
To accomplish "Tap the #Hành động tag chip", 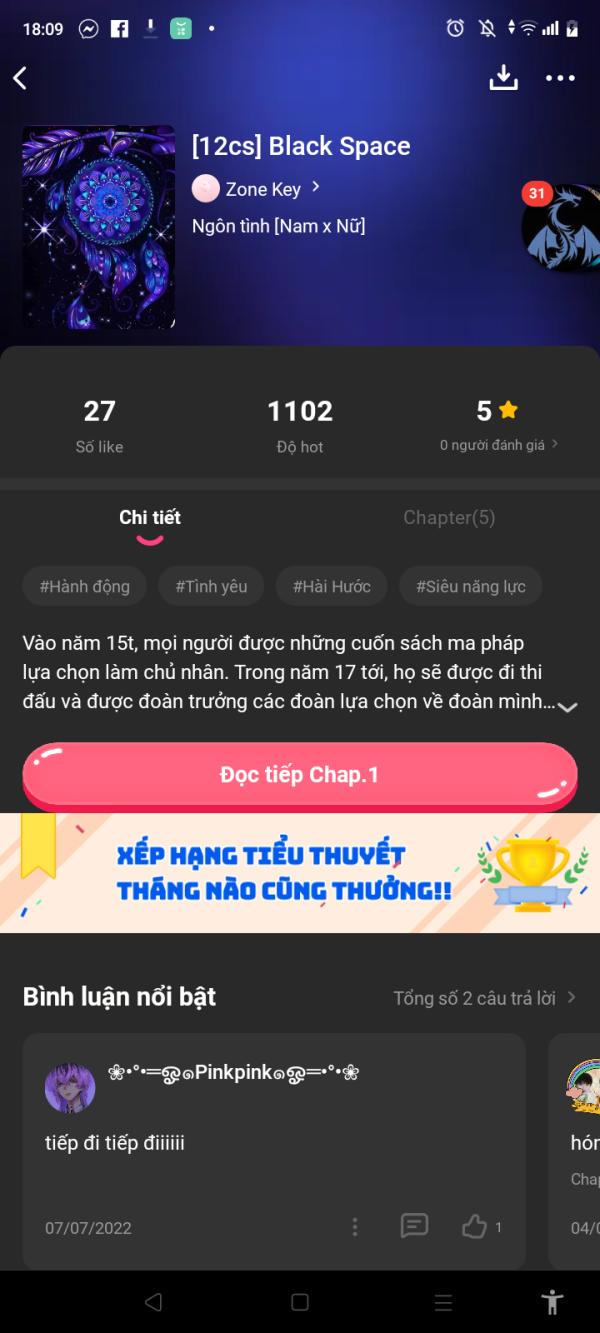I will coord(85,587).
